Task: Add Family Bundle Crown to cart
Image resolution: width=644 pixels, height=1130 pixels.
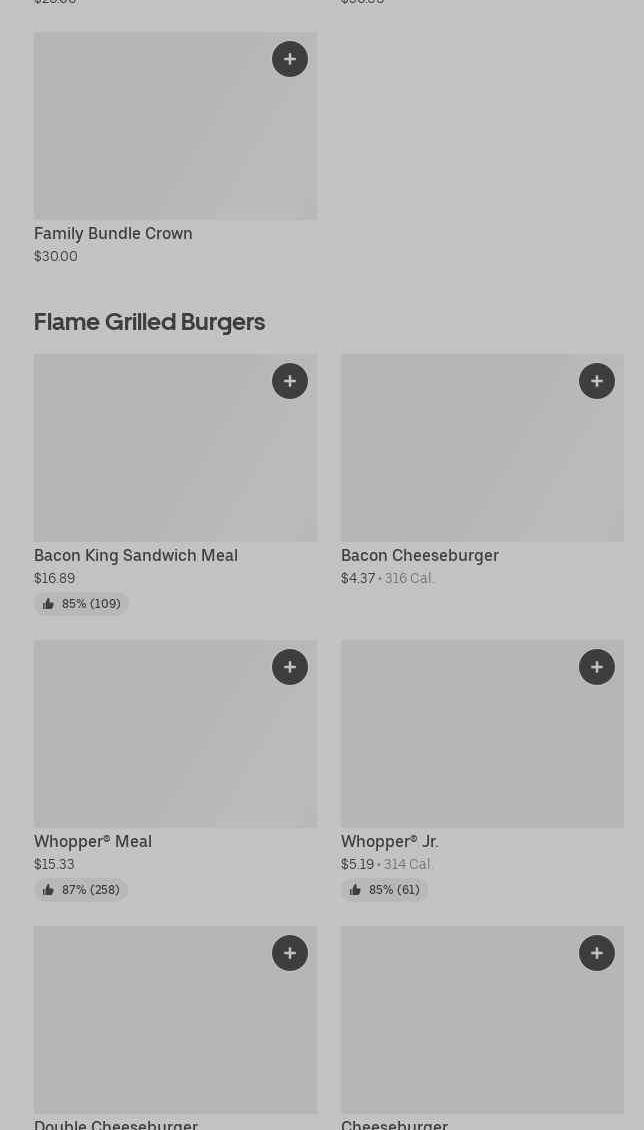Action: 290,59
